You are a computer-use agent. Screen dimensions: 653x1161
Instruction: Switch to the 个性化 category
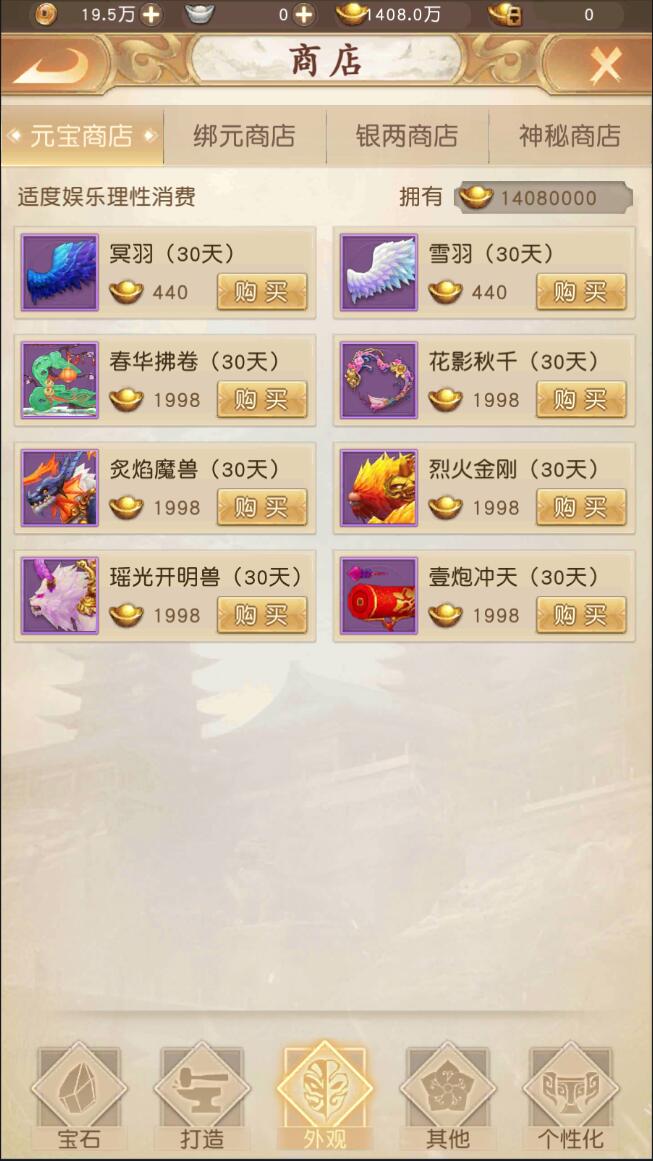point(571,1096)
